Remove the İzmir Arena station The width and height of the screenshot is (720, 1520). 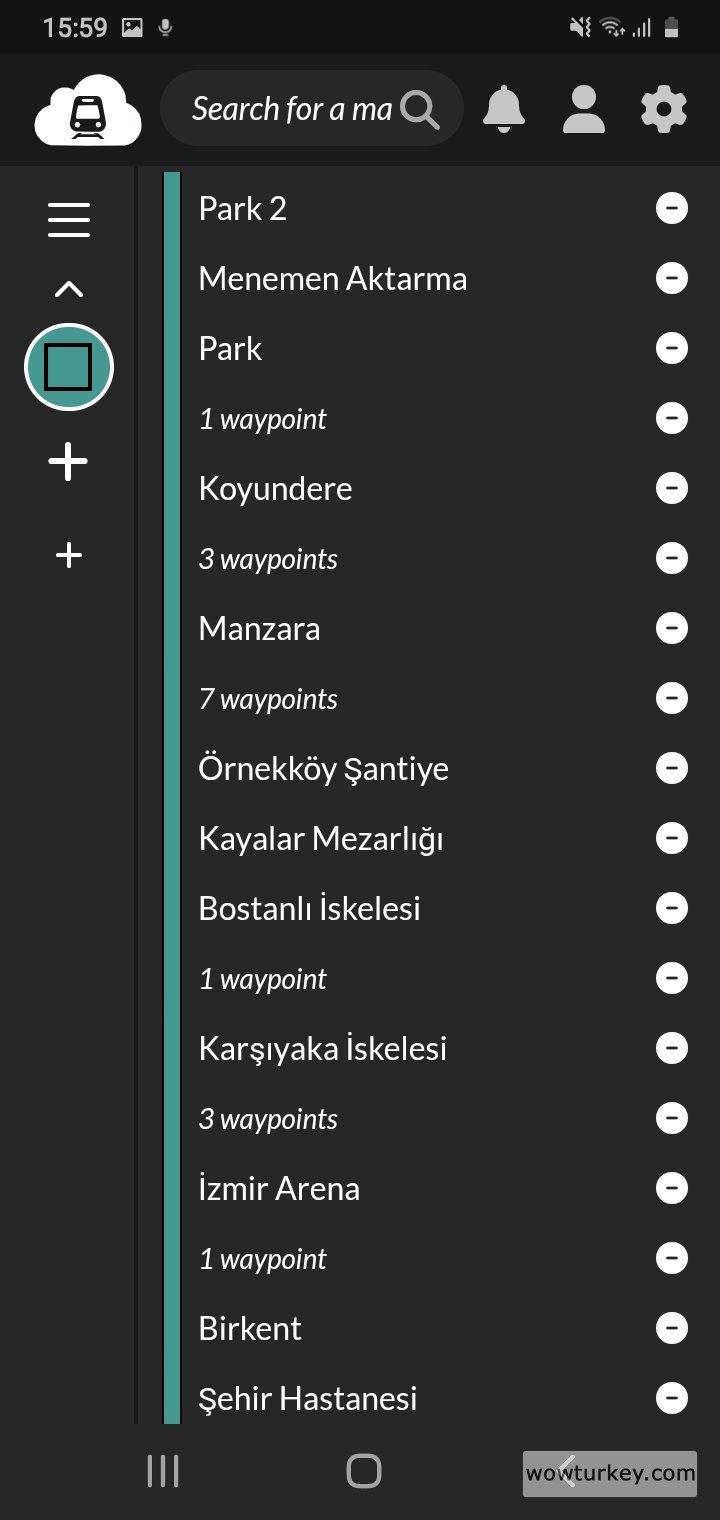(671, 1188)
